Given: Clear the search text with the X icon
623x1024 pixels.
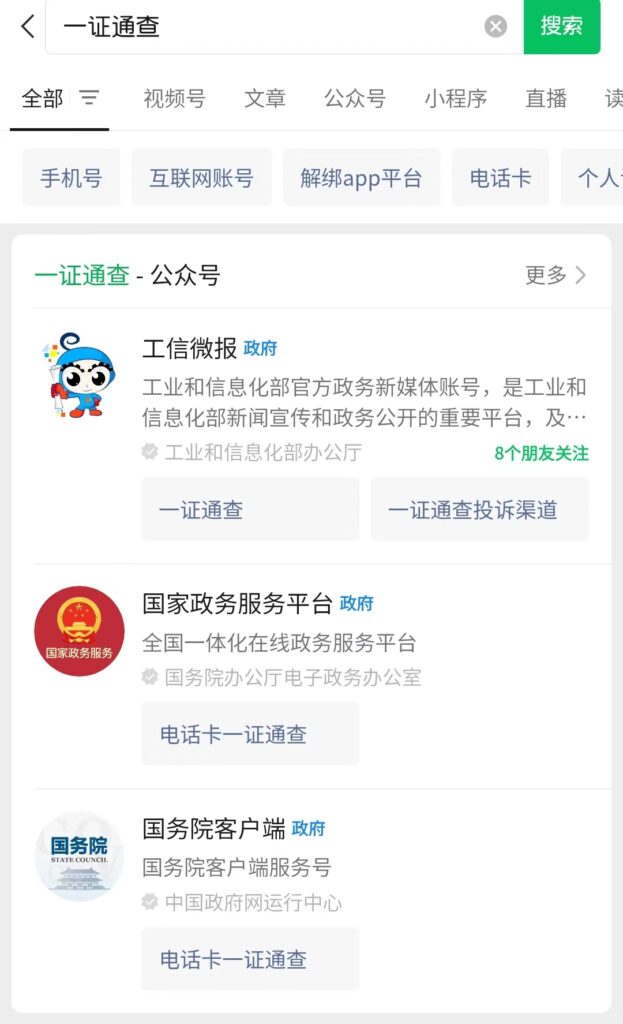Looking at the screenshot, I should pyautogui.click(x=496, y=27).
